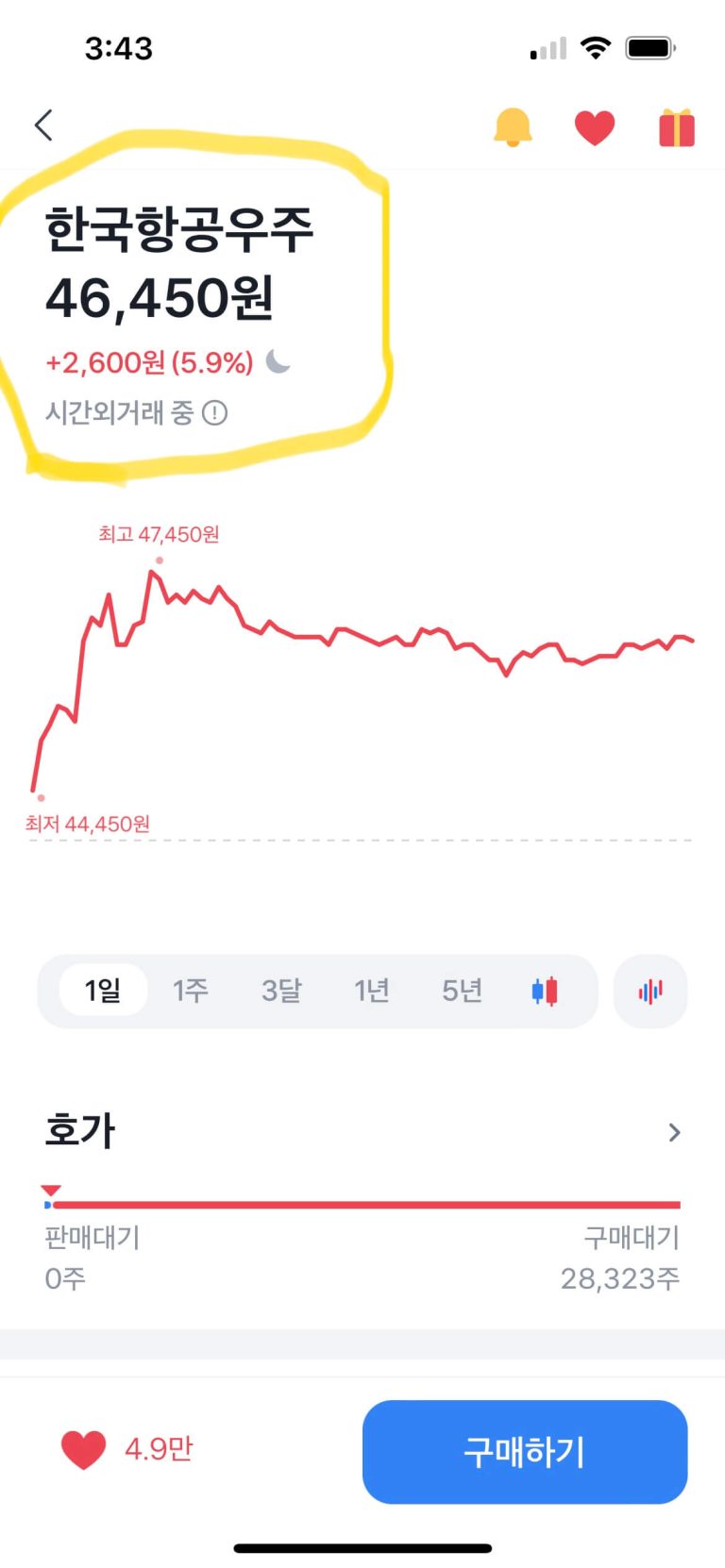Tap the 4.9만 heart at the bottom
Image resolution: width=725 pixels, height=1568 pixels.
(84, 1450)
